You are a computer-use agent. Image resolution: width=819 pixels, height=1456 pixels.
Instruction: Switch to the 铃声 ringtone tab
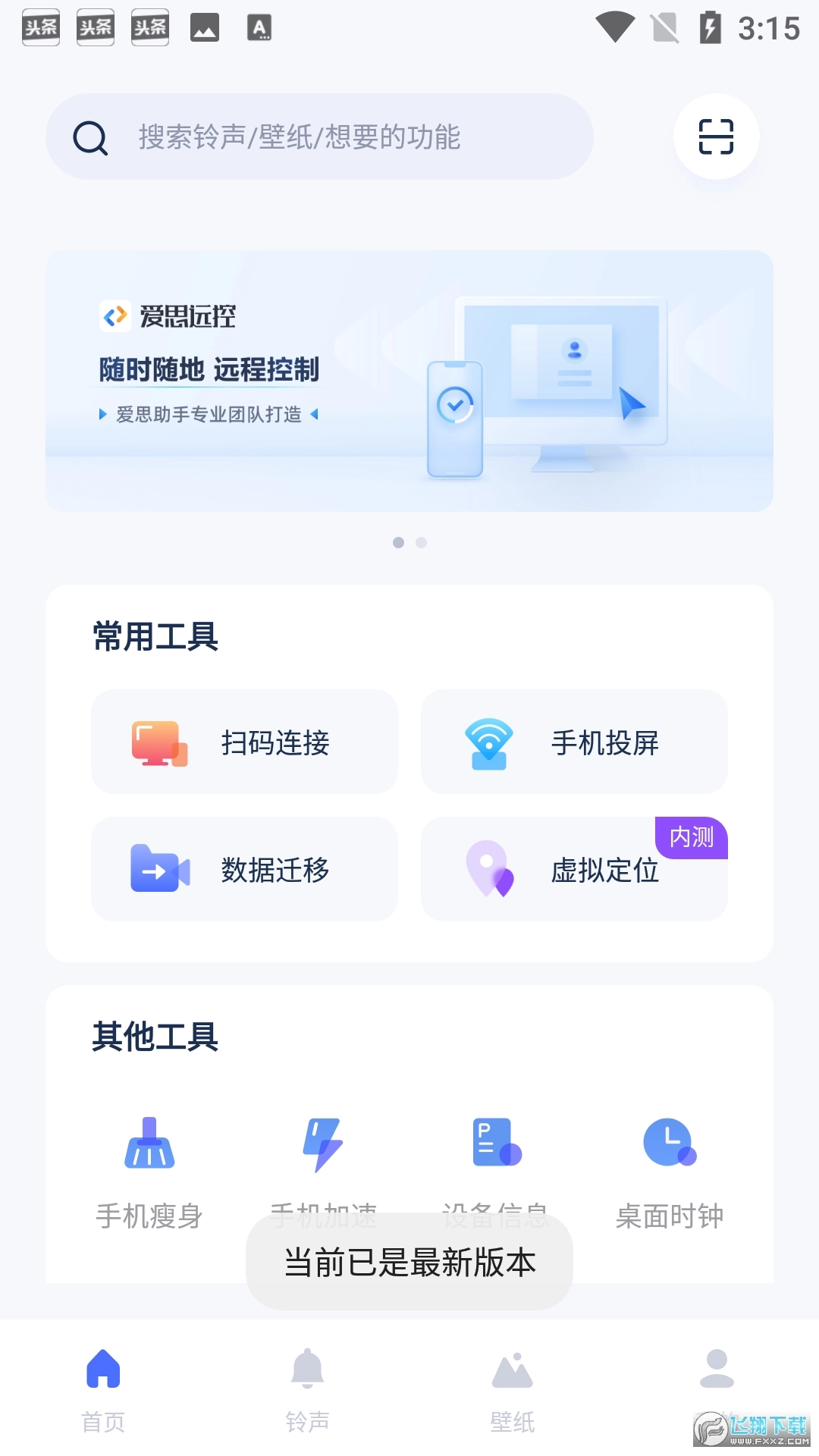coord(307,1389)
